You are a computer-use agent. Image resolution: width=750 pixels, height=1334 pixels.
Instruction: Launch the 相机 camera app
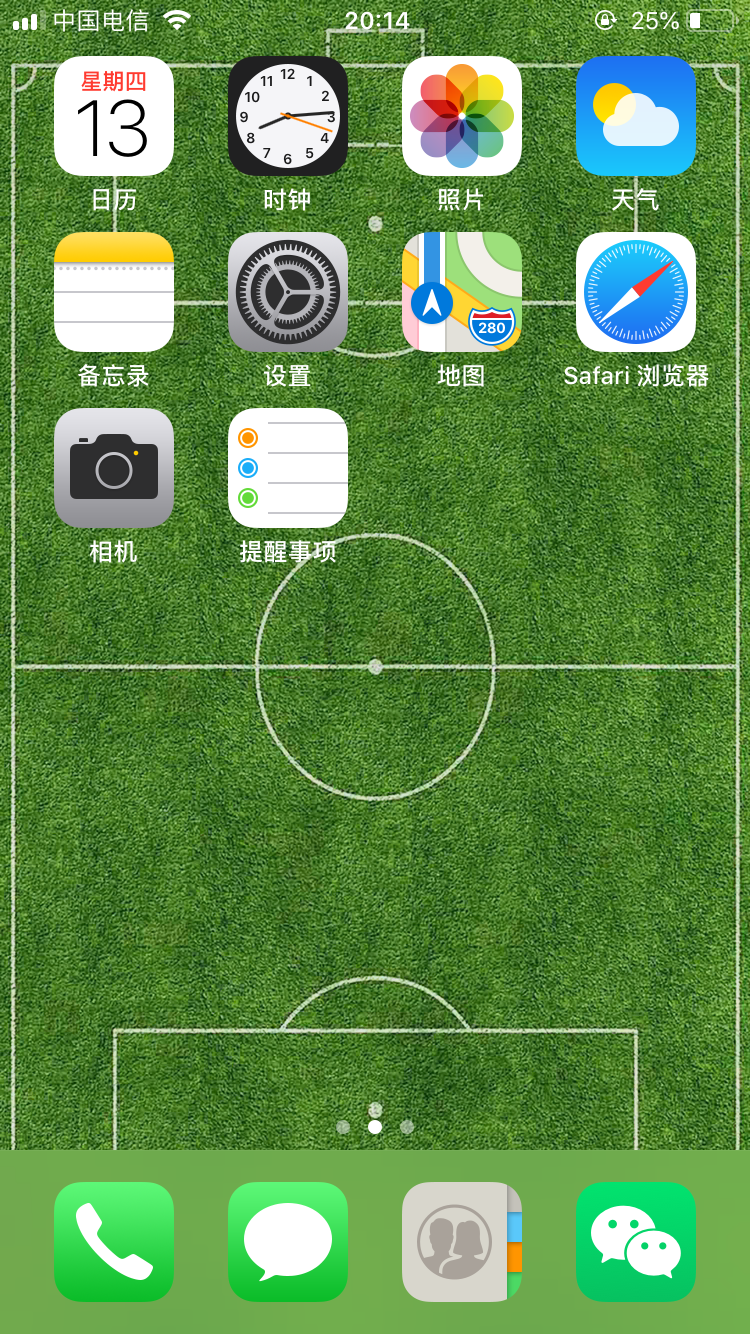[x=114, y=468]
